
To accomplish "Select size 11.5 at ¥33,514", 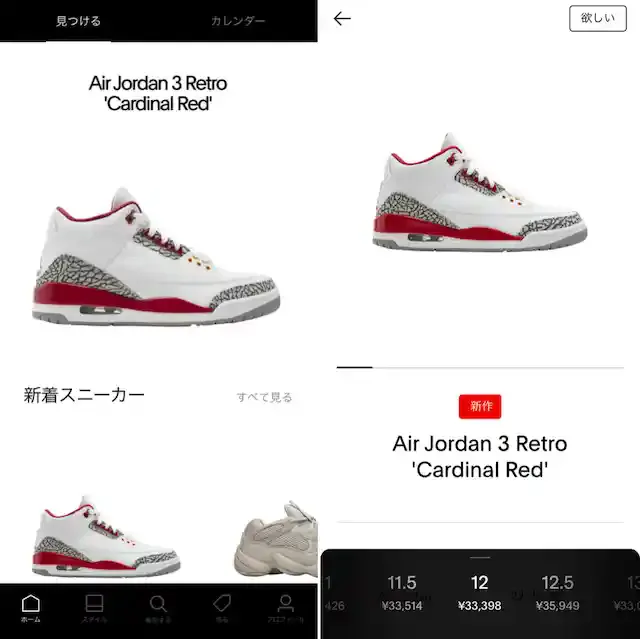I will (x=402, y=592).
